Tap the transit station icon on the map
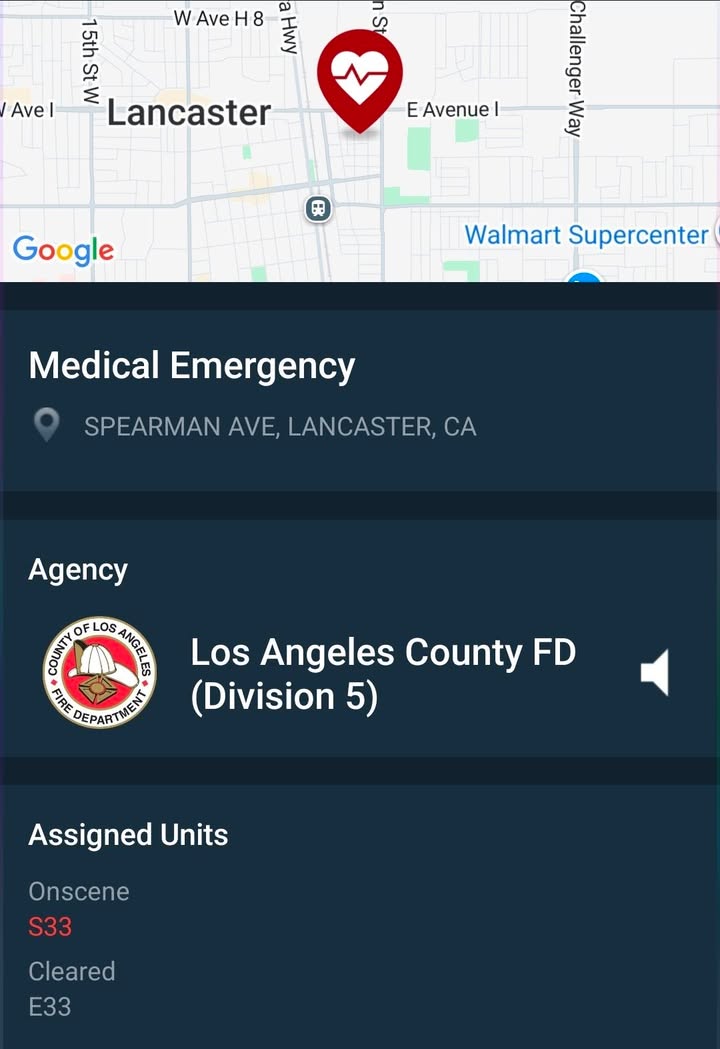 click(x=319, y=209)
